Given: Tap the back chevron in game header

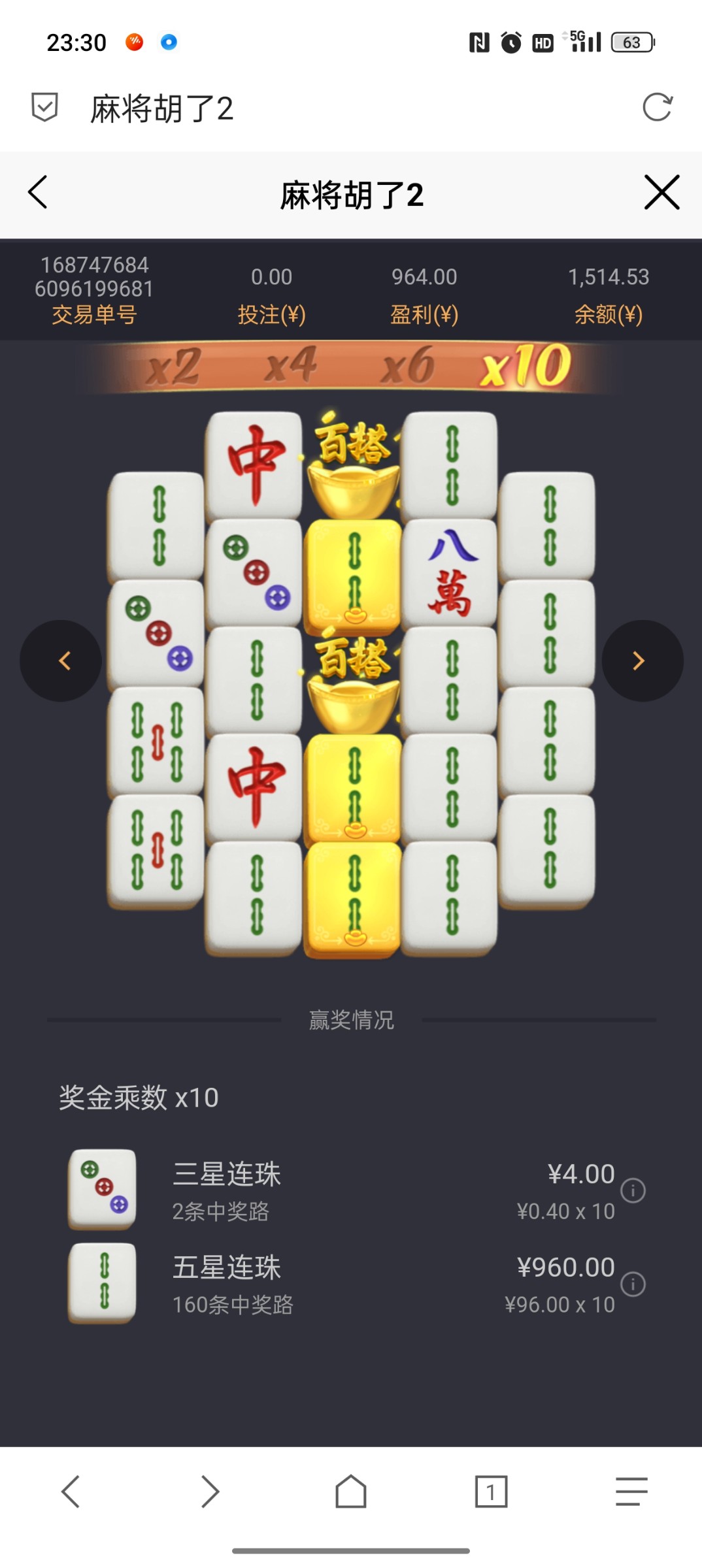Looking at the screenshot, I should [x=38, y=193].
